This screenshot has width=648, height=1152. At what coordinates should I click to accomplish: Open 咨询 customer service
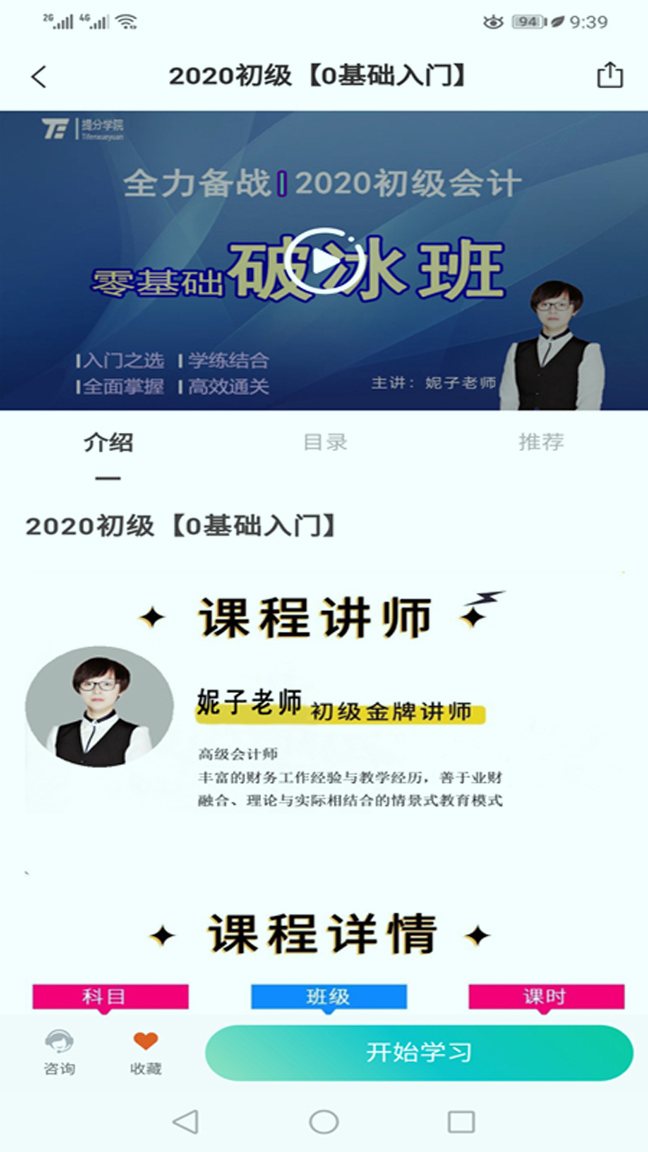pyautogui.click(x=59, y=1053)
